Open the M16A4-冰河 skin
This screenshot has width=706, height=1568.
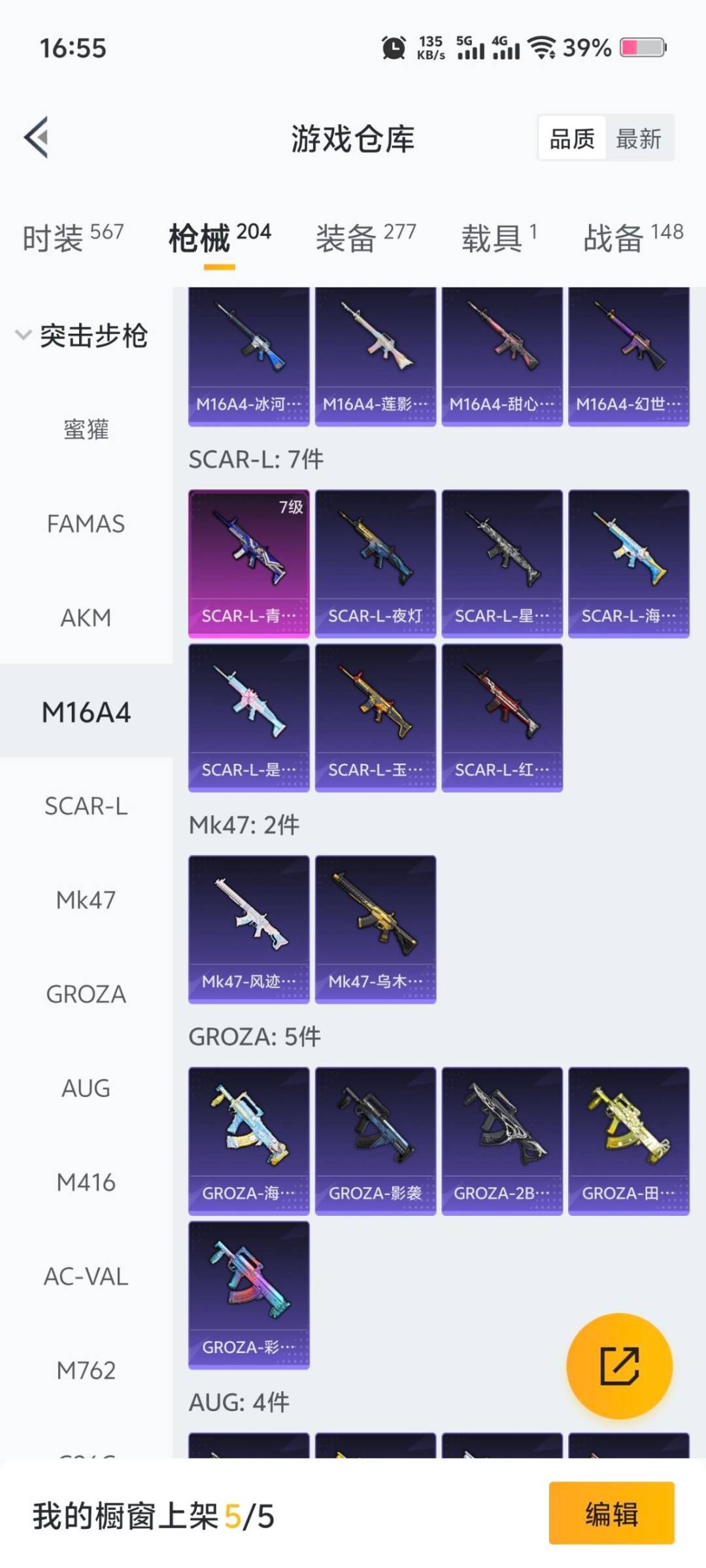(248, 357)
